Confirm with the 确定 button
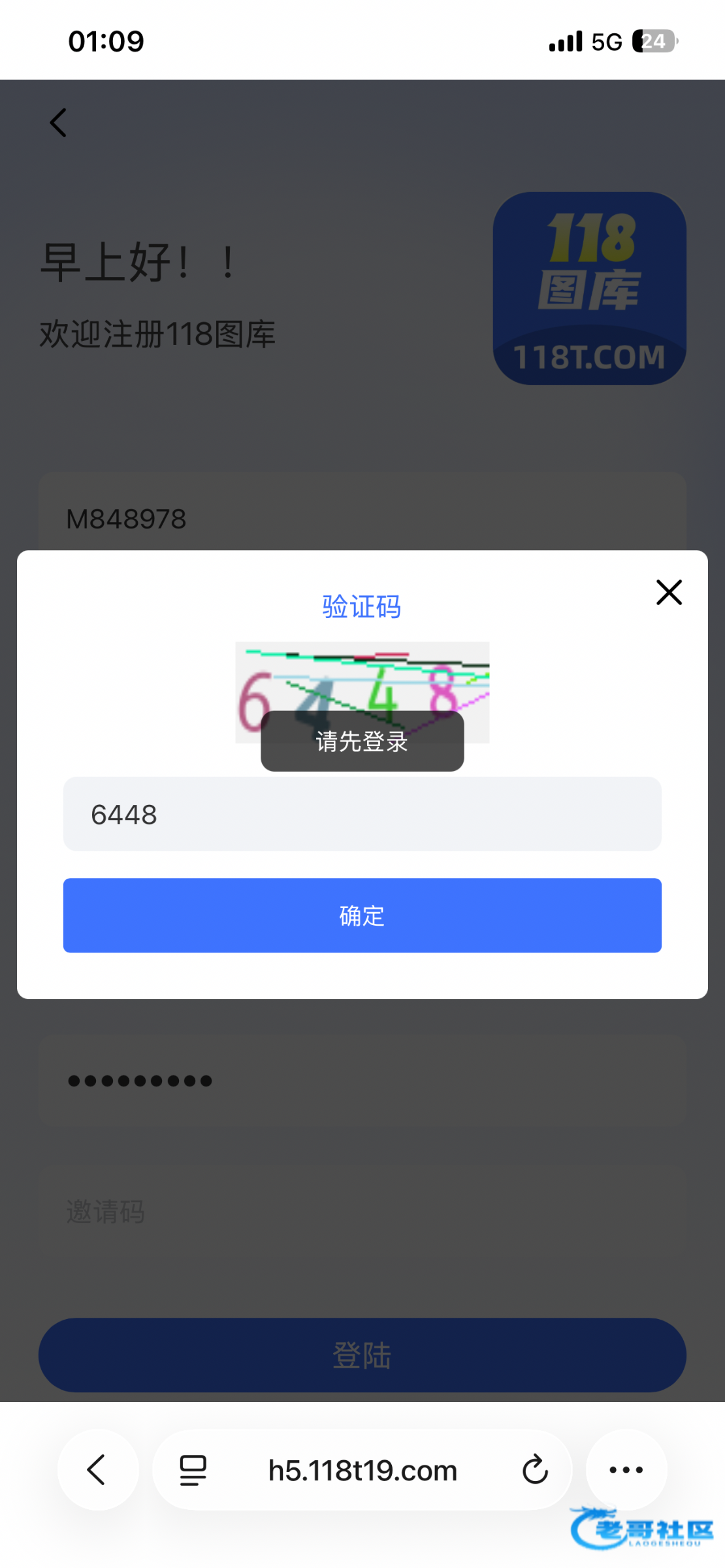Viewport: 725px width, 1568px height. [362, 915]
